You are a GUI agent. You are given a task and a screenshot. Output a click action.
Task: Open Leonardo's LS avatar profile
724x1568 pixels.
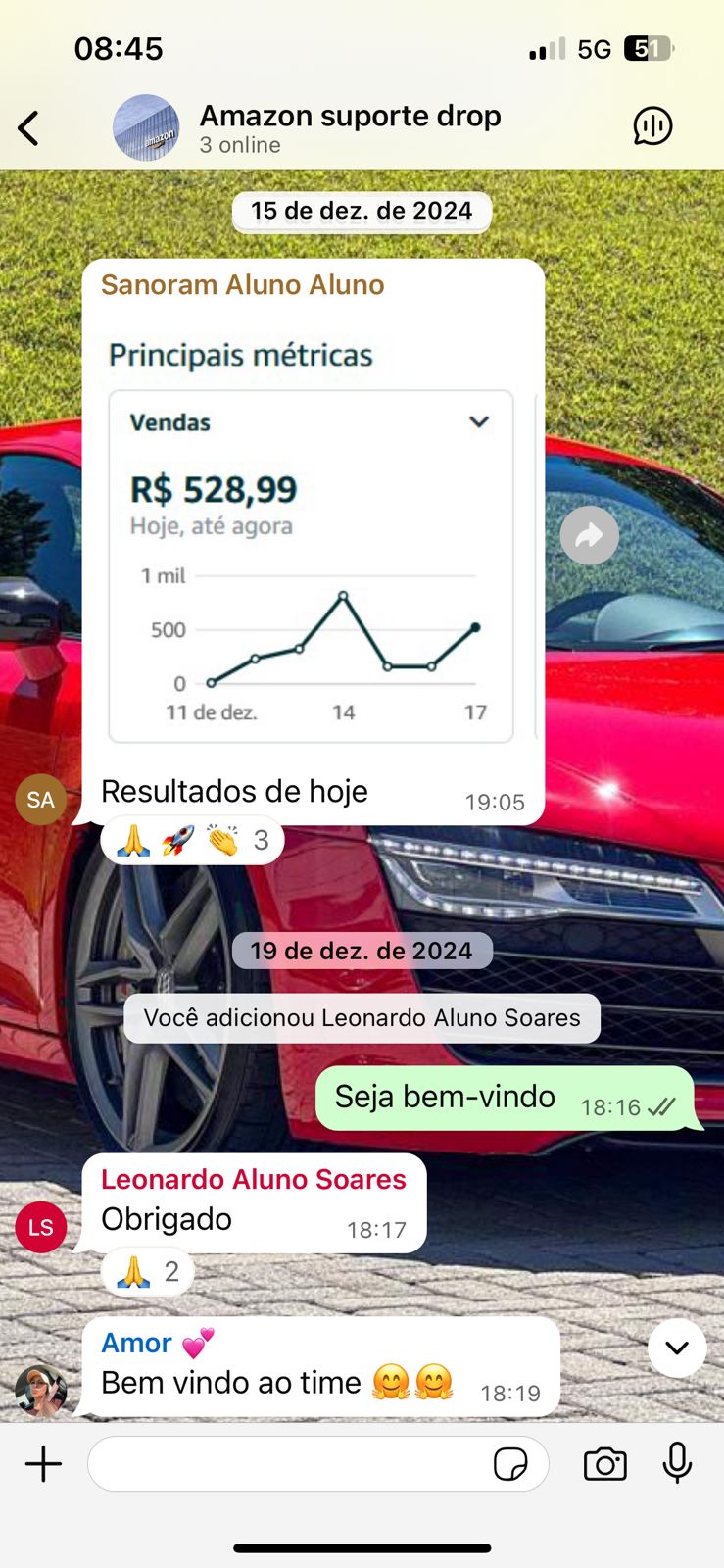point(41,1227)
